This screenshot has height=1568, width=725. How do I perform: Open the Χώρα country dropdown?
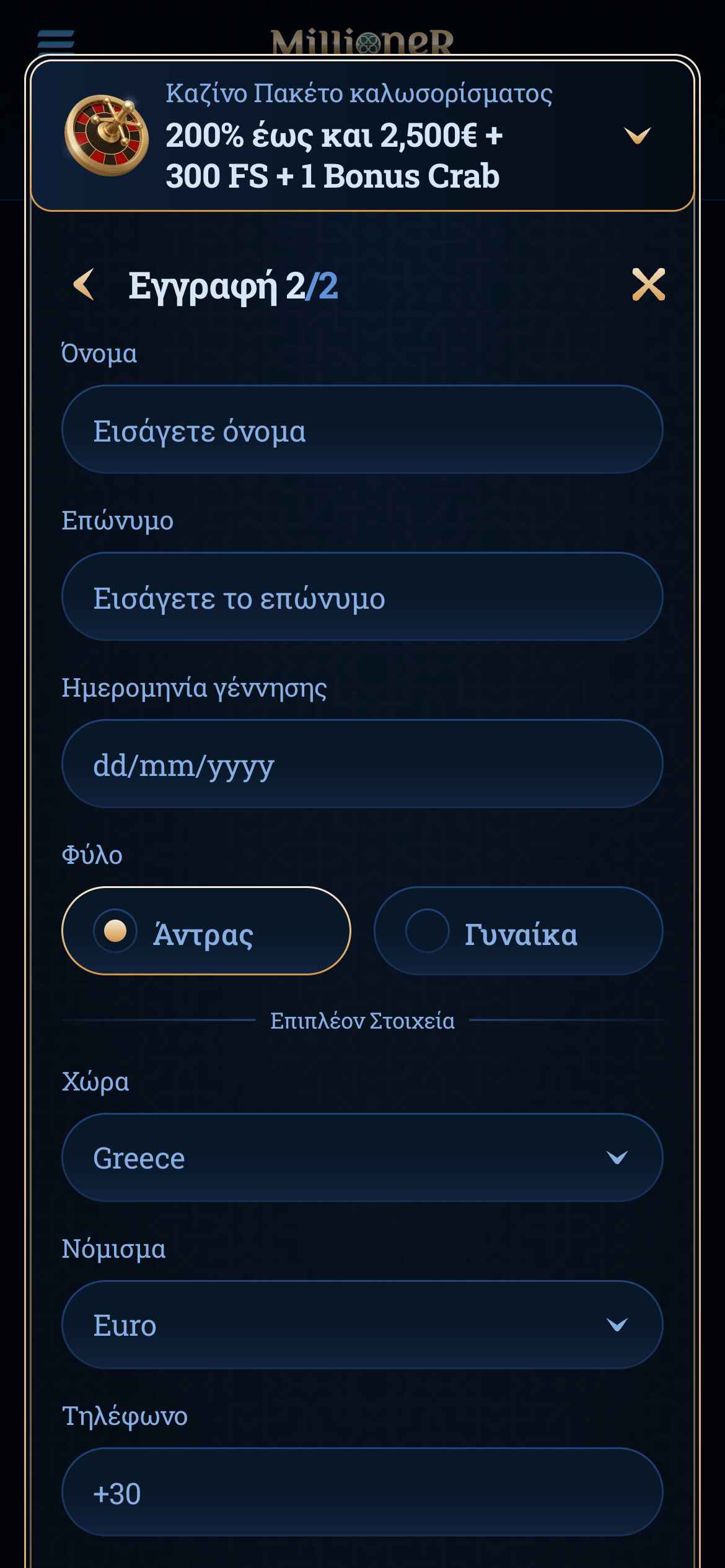[x=362, y=1158]
